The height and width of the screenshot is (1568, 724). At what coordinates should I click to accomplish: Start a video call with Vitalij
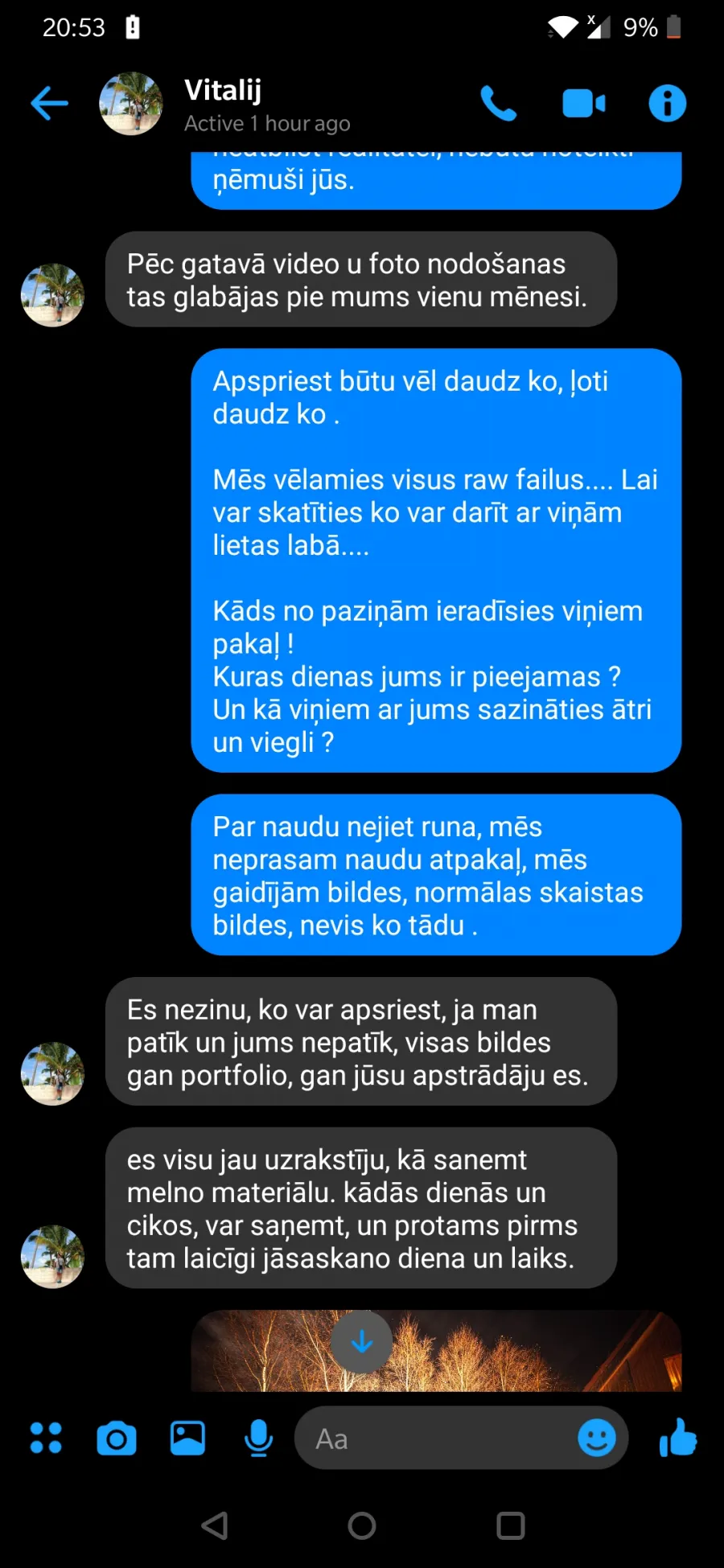pos(583,104)
